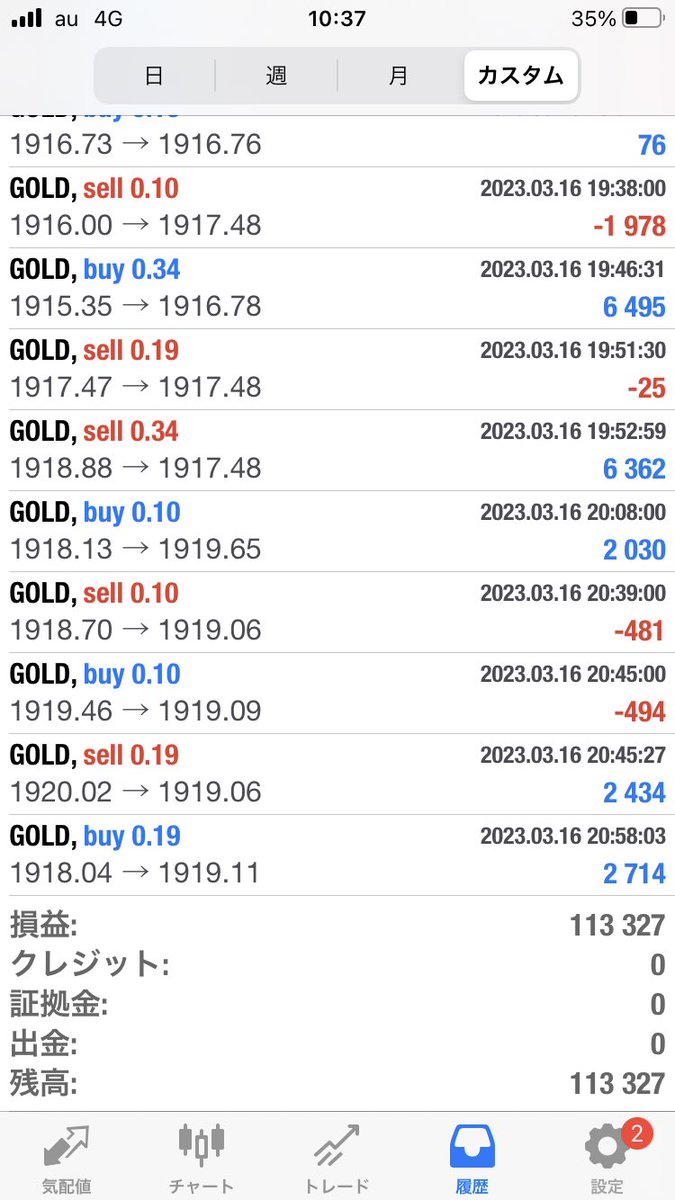This screenshot has width=675, height=1200.
Task: Open the GOLD buy 0.10 trade at 20:08:00
Action: point(337,531)
